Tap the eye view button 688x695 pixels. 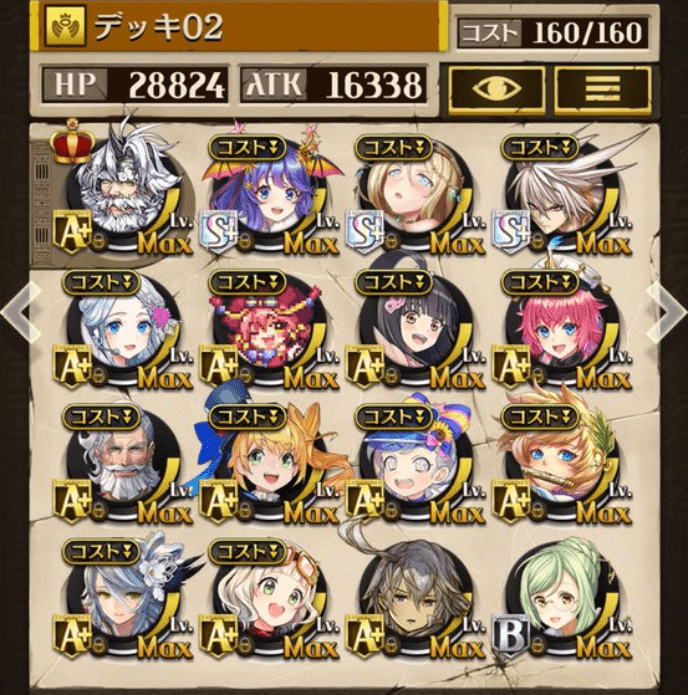[496, 88]
